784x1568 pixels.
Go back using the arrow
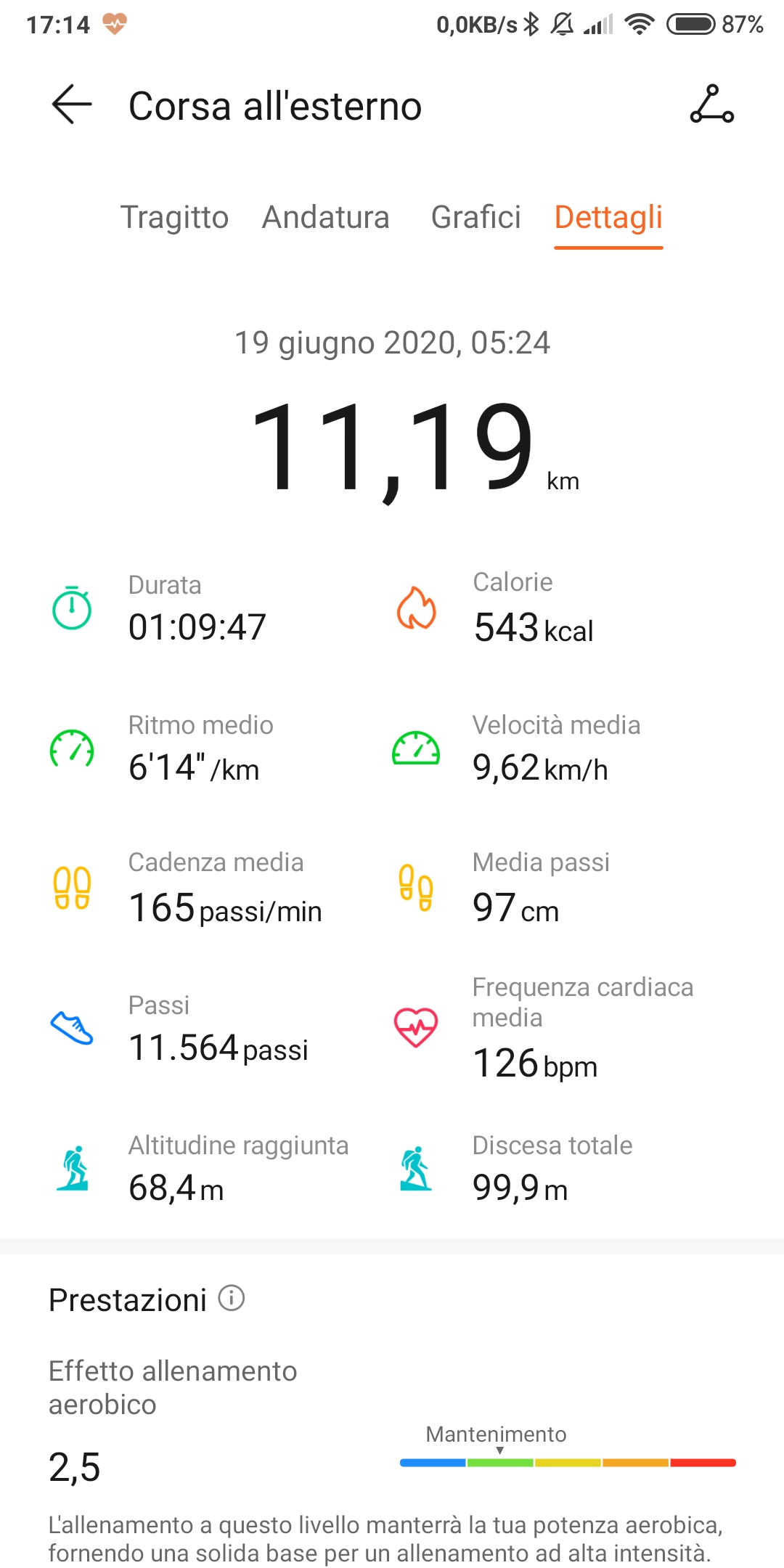(x=72, y=105)
